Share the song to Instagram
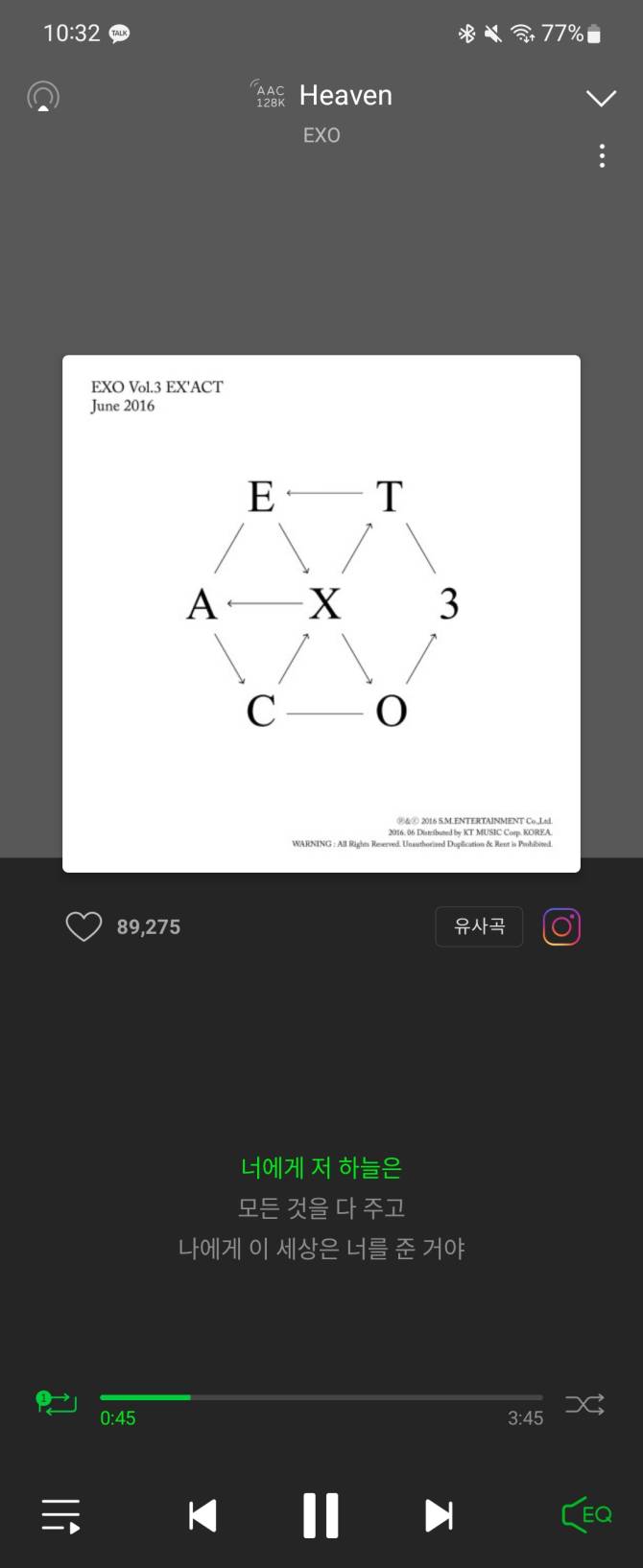The height and width of the screenshot is (1568, 643). tap(561, 926)
